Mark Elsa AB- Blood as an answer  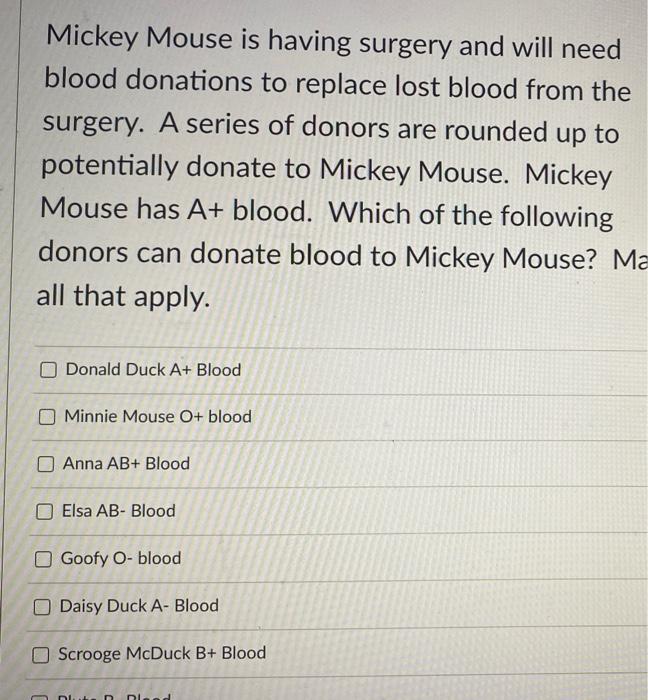pos(45,512)
